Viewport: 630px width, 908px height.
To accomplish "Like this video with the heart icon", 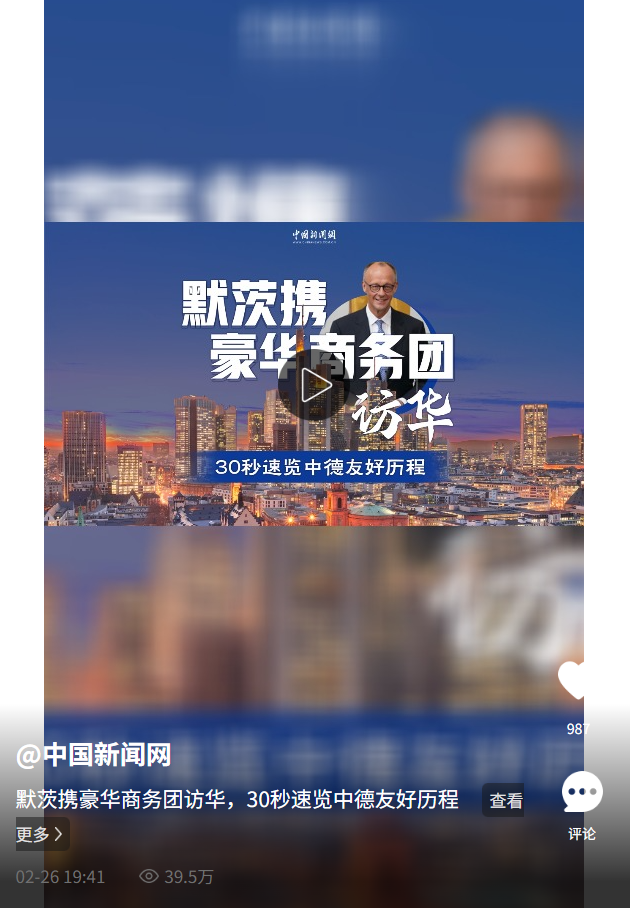I will point(576,681).
